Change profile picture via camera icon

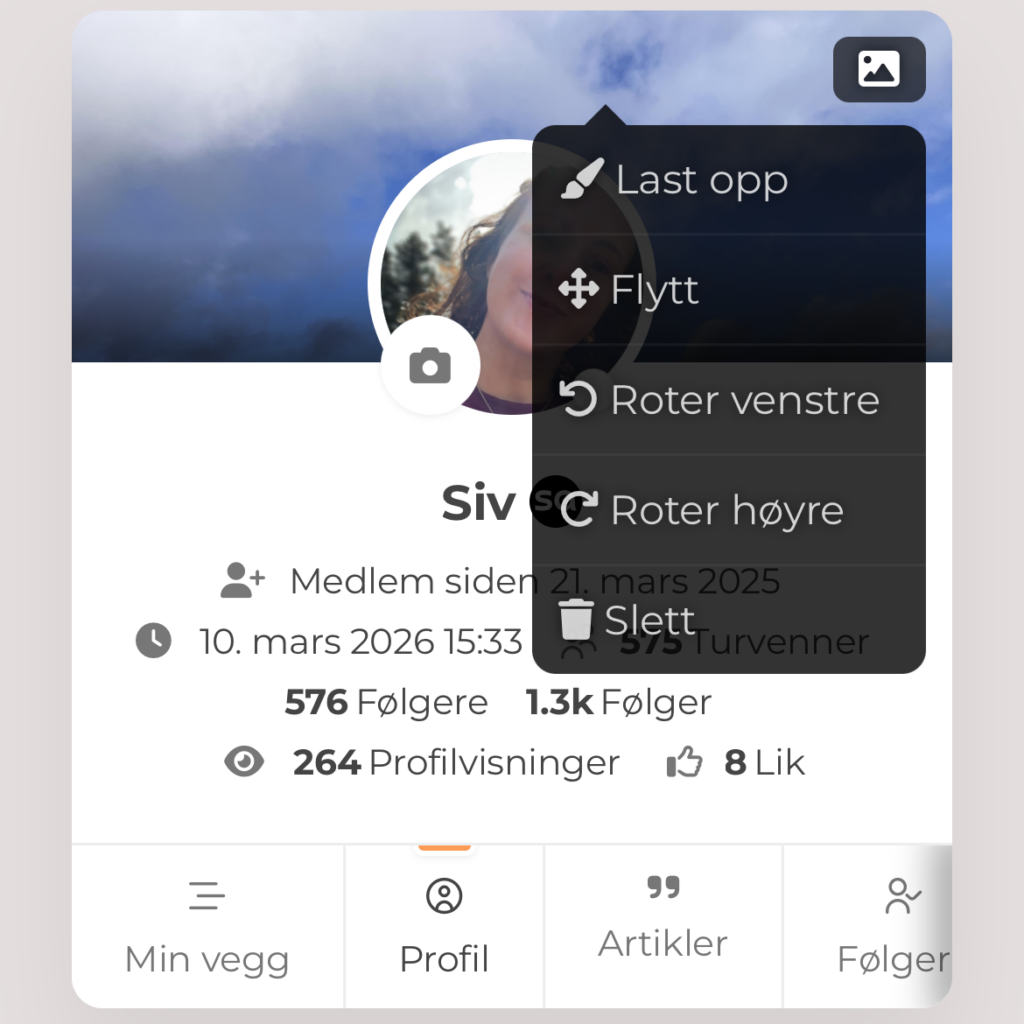click(x=430, y=366)
